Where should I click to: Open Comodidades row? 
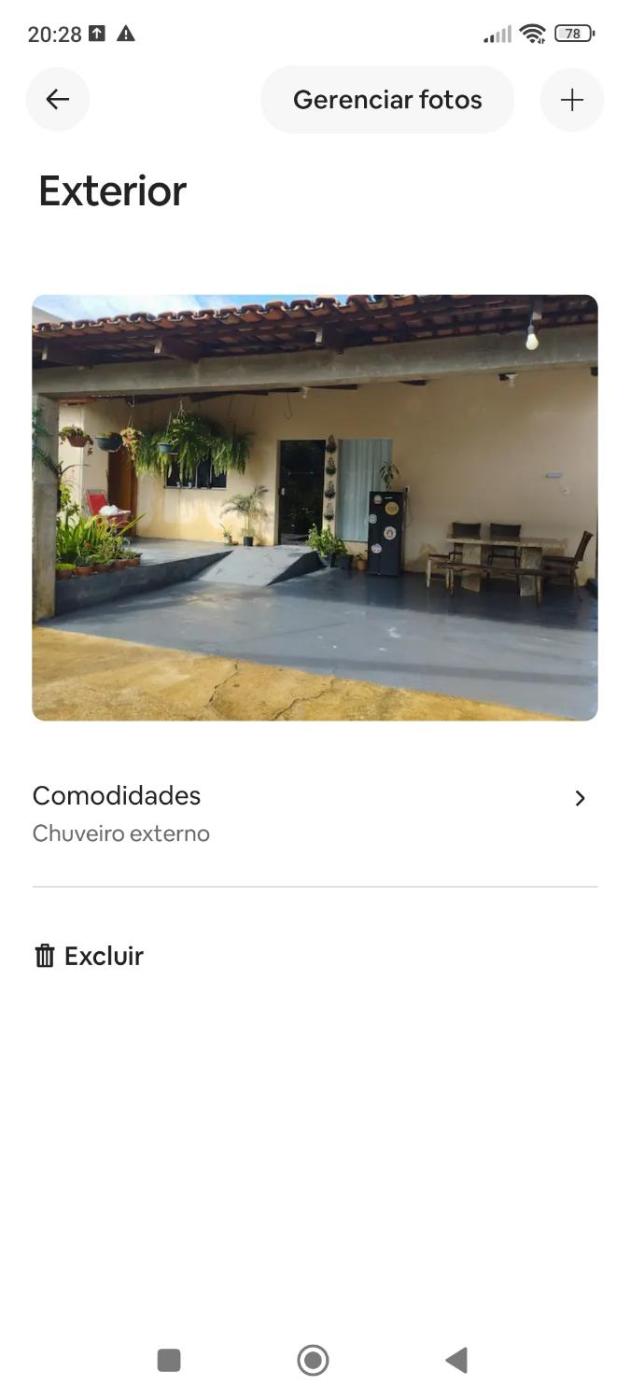314,814
